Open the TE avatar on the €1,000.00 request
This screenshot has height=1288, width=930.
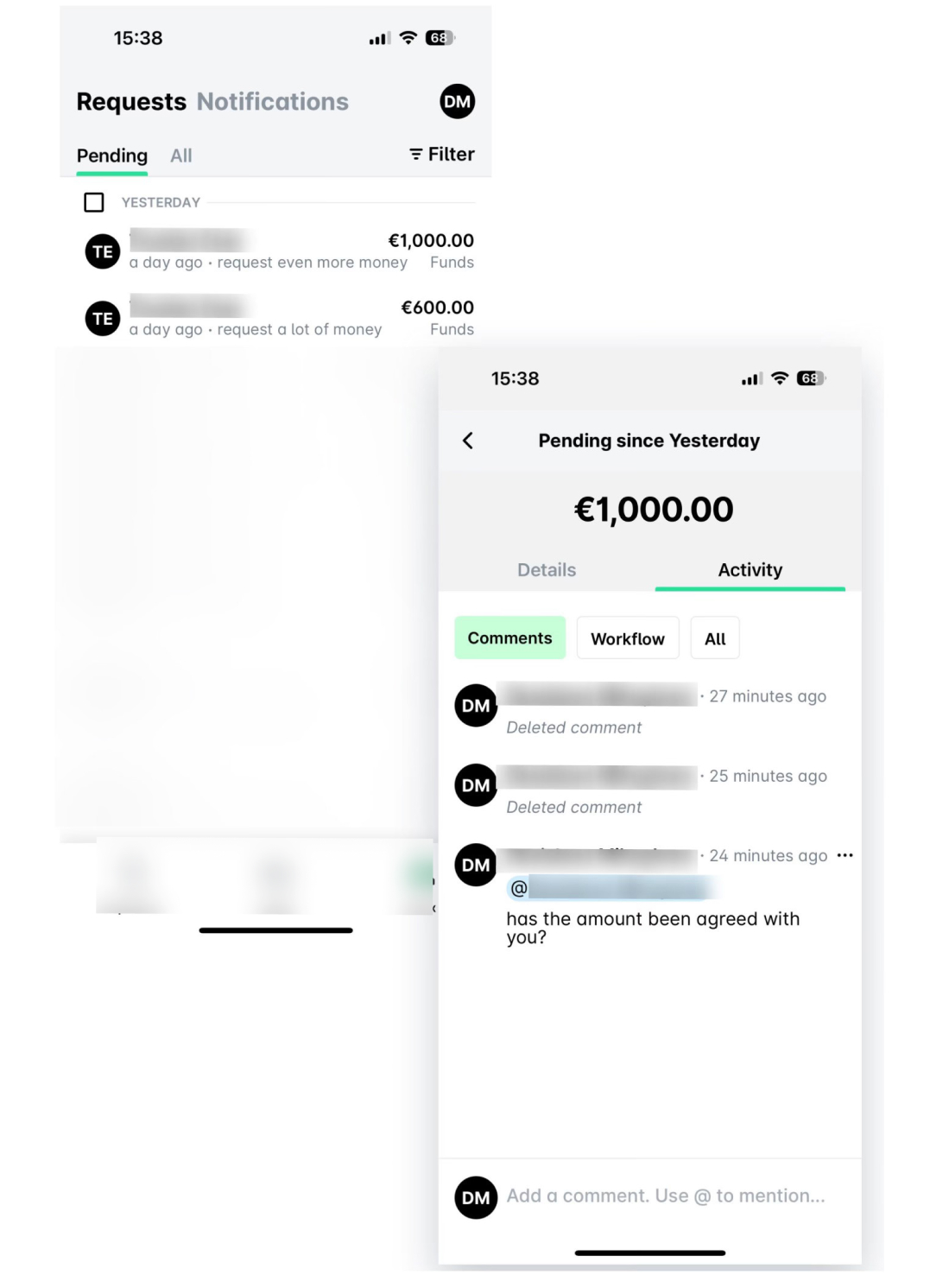click(102, 251)
